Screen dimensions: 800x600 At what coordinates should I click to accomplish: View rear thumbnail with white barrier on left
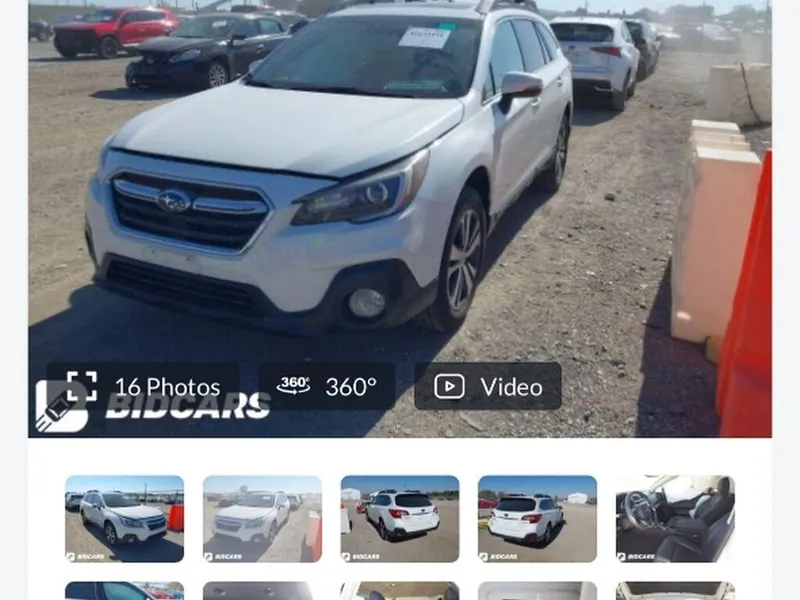point(399,518)
